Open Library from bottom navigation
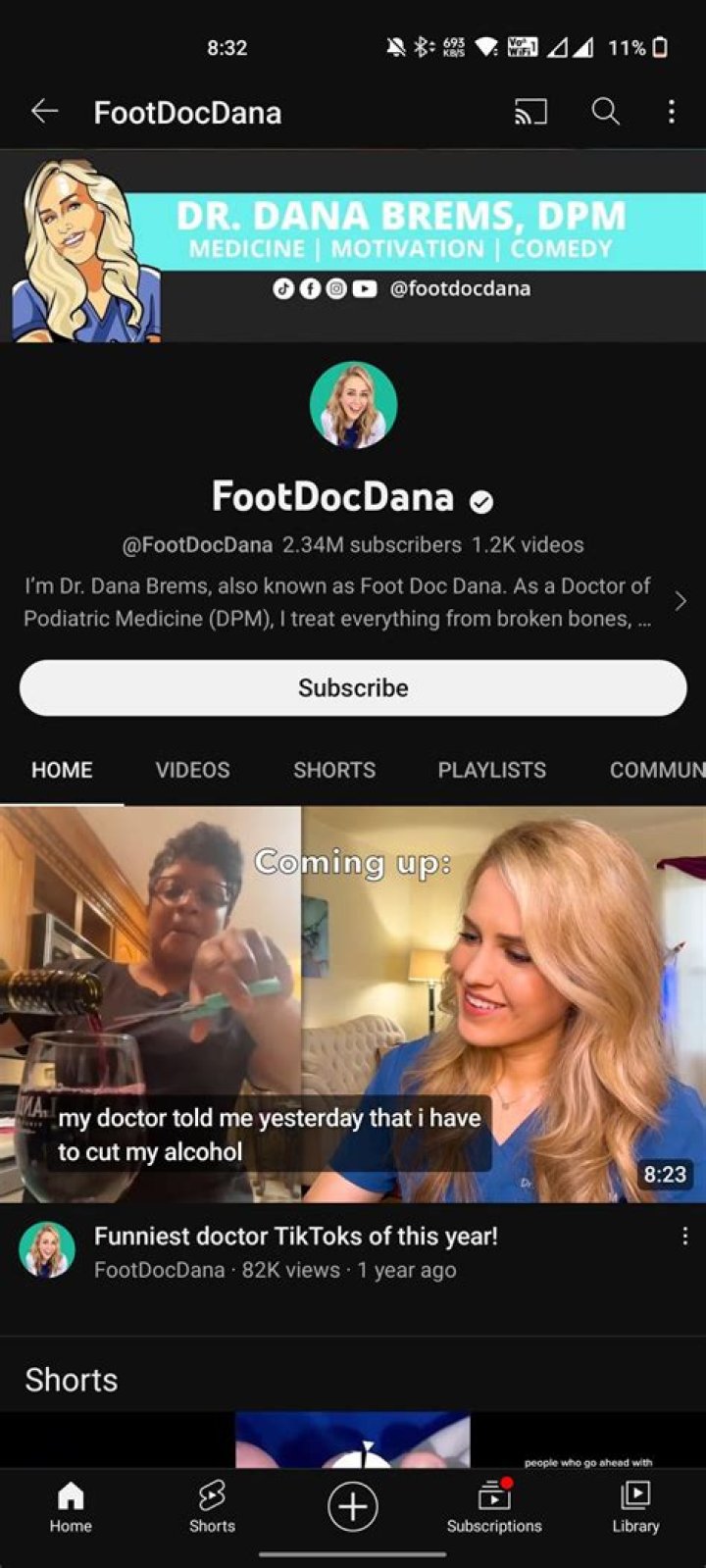 coord(634,1507)
